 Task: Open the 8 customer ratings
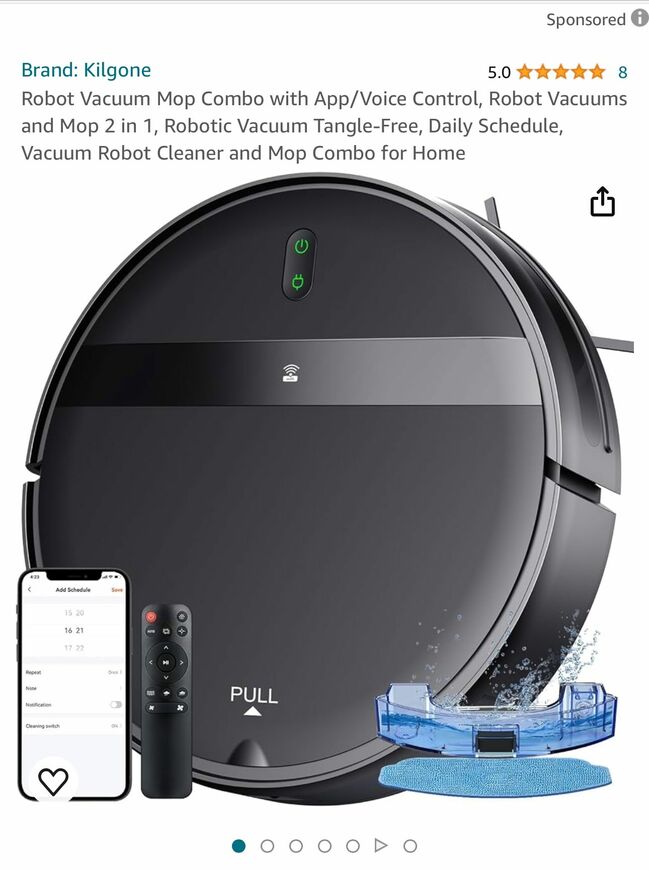click(x=622, y=72)
